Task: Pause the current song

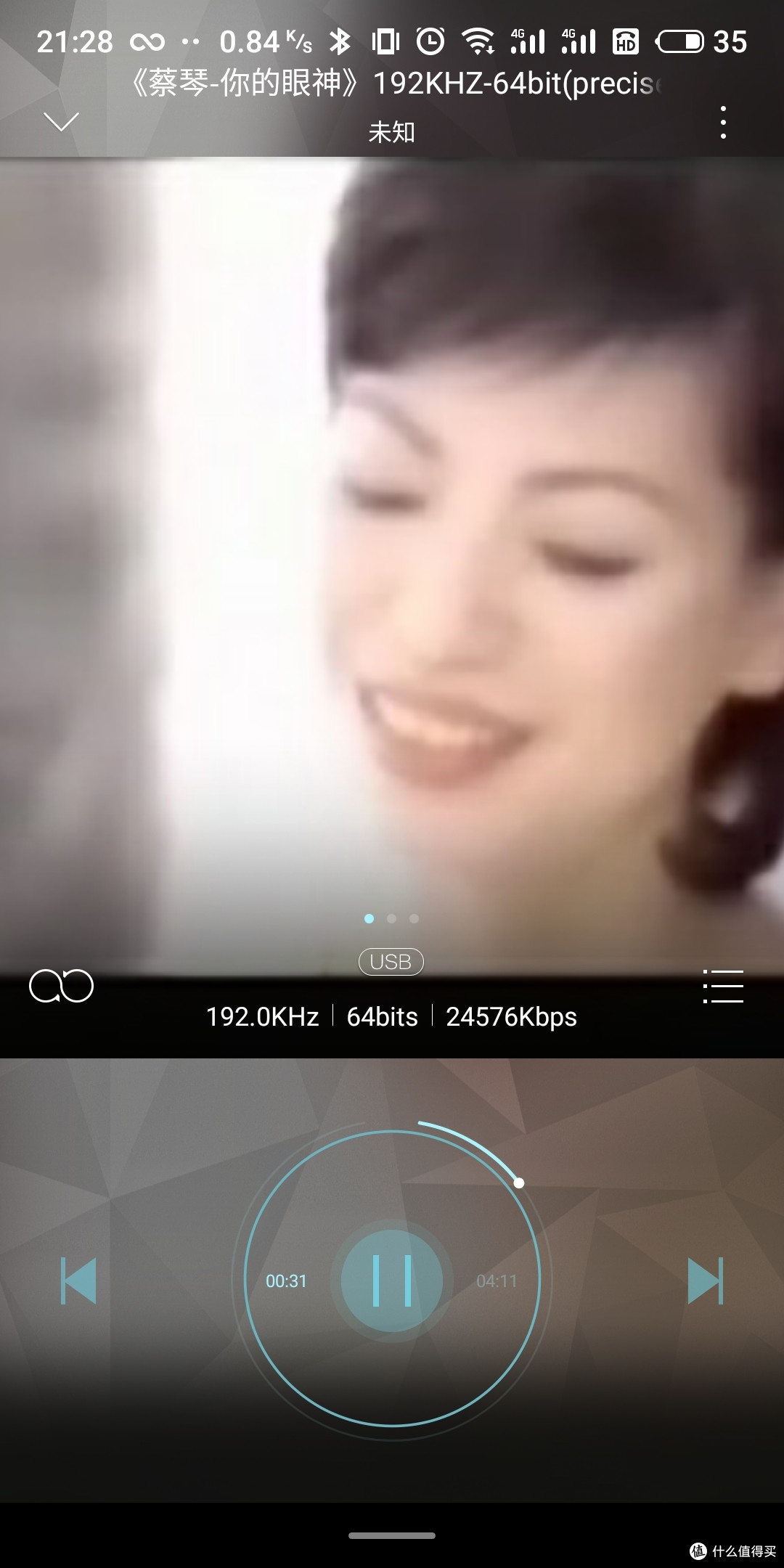Action: pos(392,1281)
